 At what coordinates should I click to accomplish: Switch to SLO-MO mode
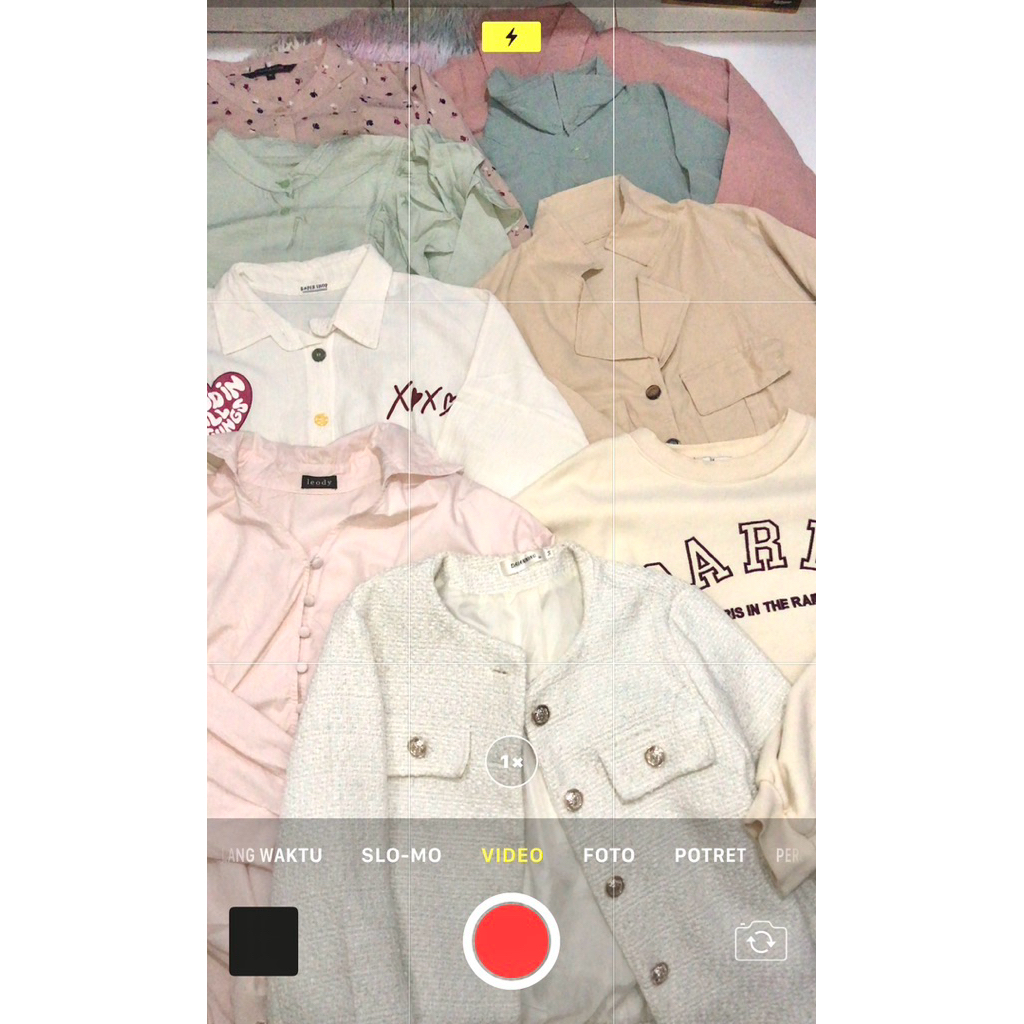401,856
